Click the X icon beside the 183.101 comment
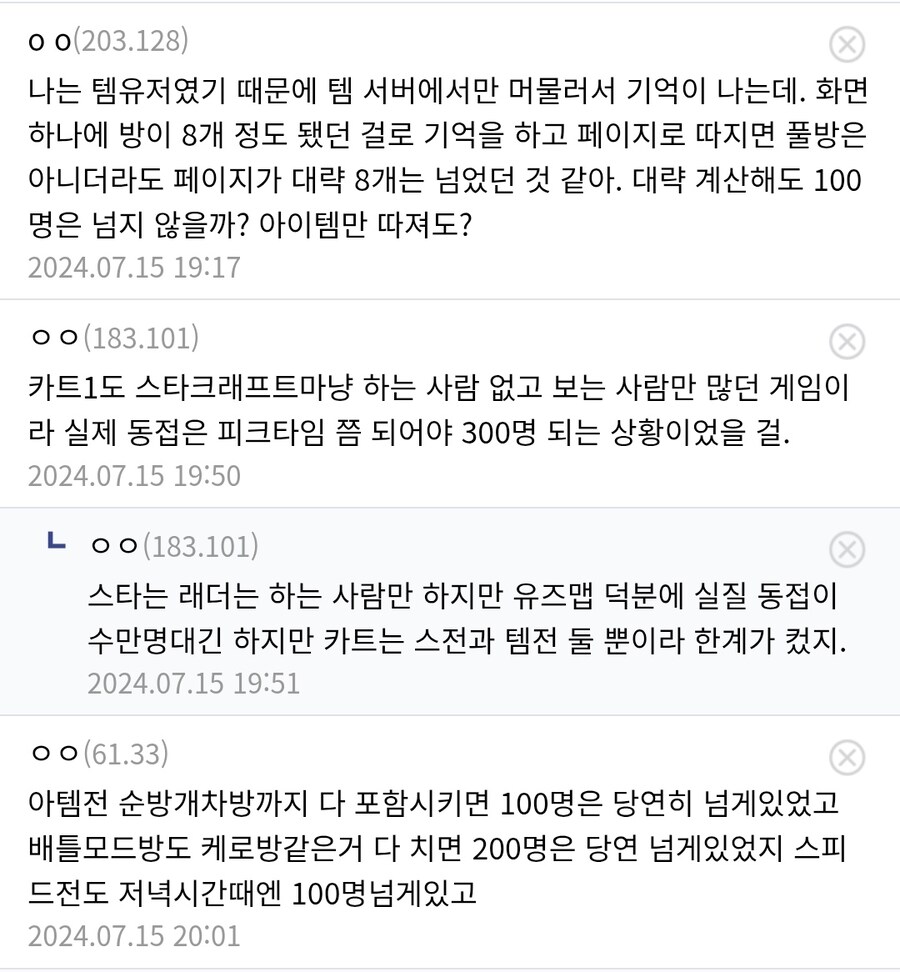 pos(847,342)
